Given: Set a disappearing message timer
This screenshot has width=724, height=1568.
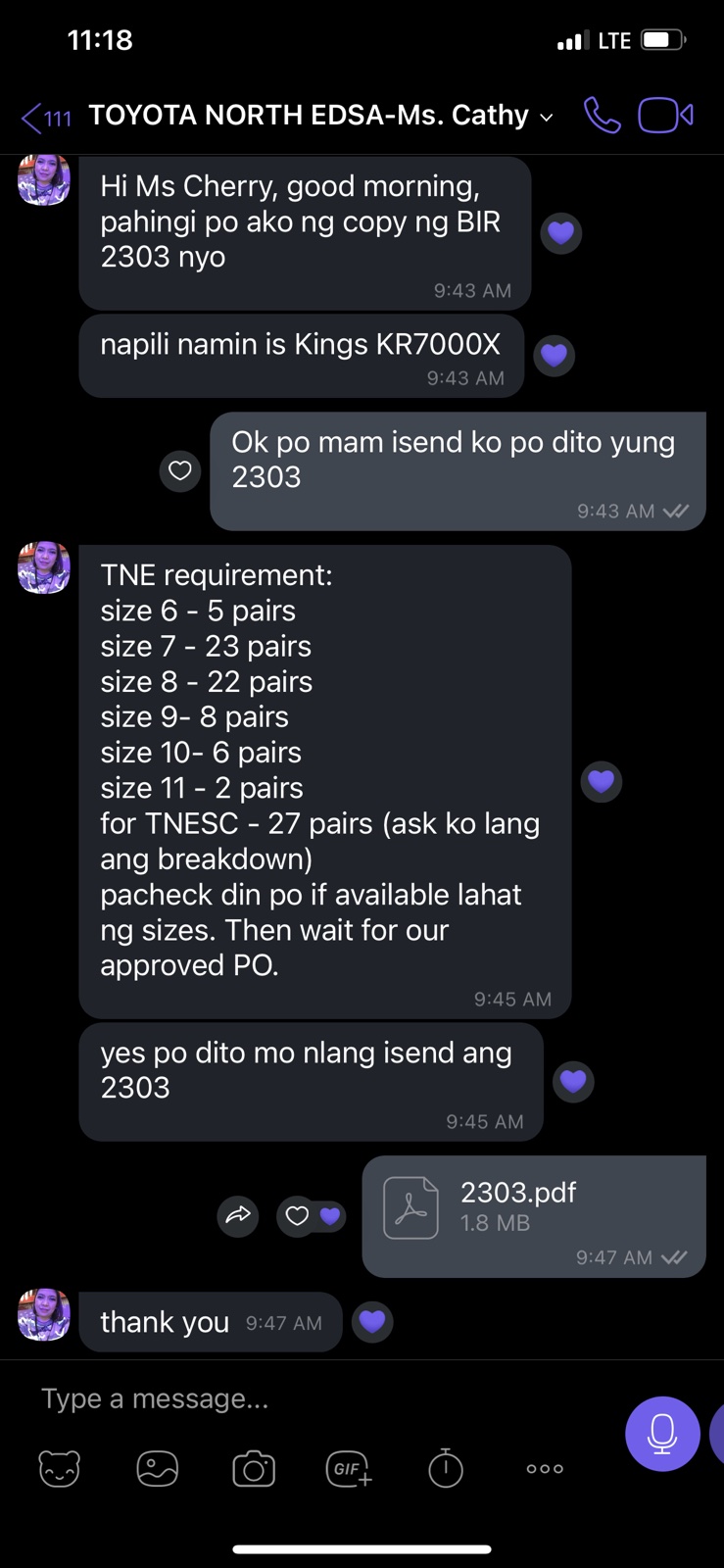Looking at the screenshot, I should [x=446, y=1468].
